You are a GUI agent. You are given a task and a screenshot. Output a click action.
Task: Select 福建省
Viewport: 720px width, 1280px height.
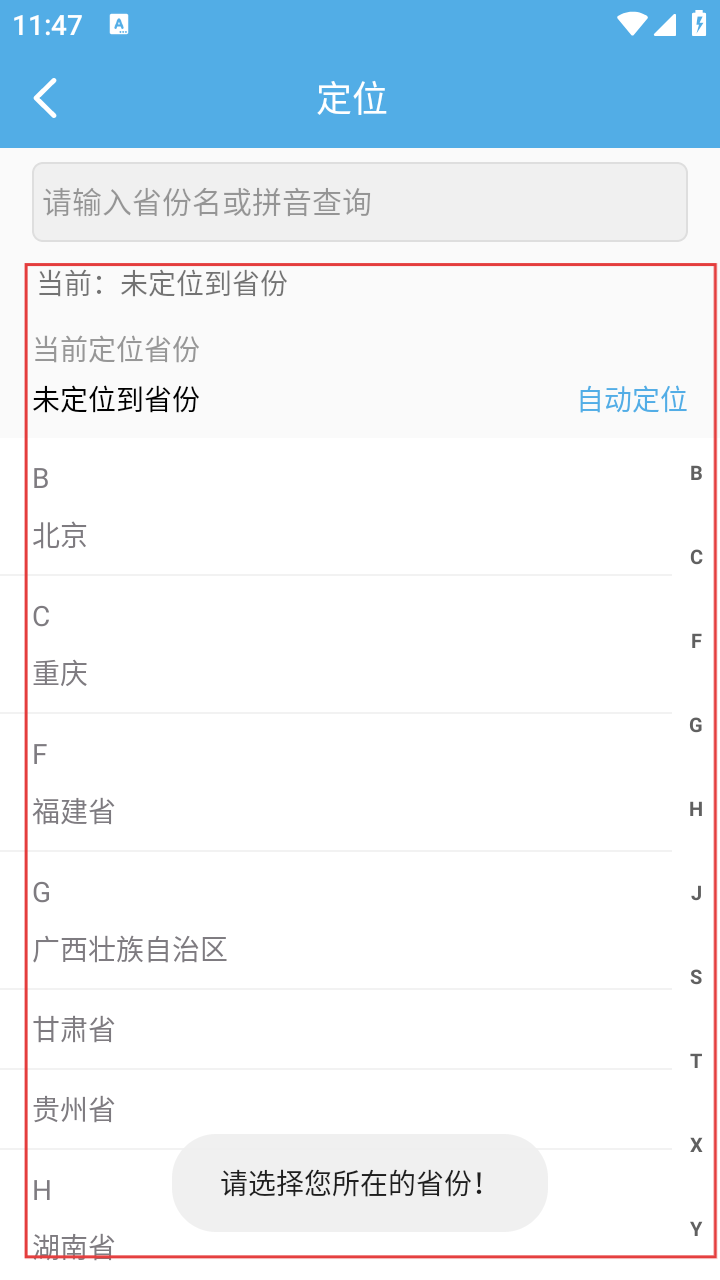[74, 811]
